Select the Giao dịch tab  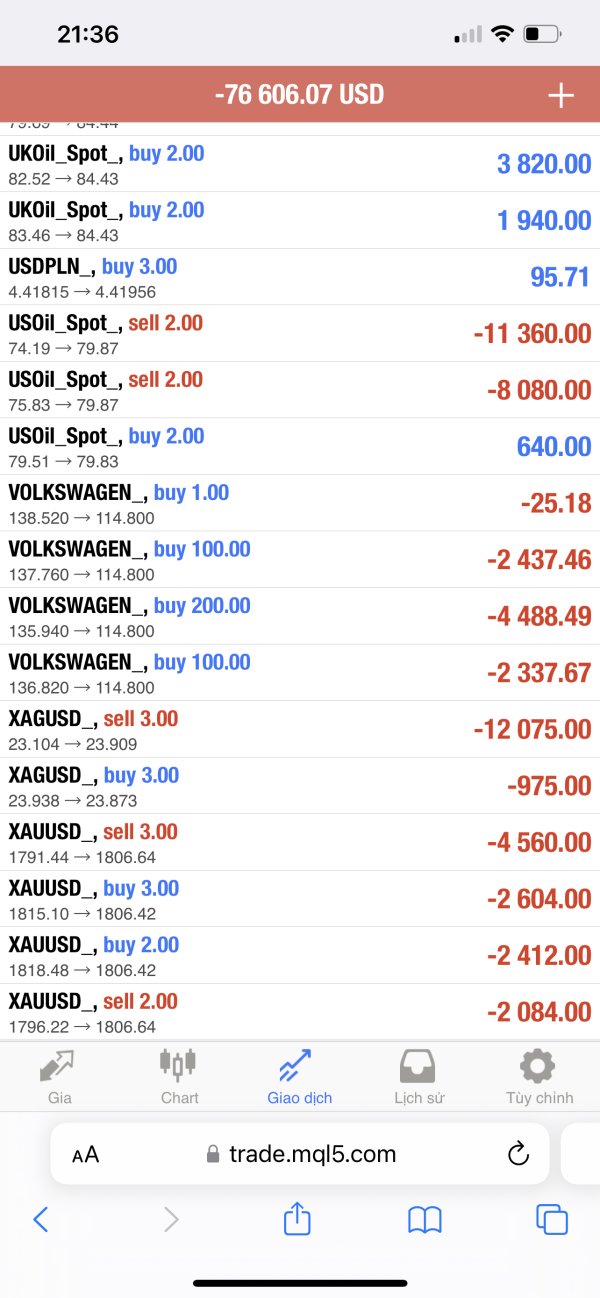point(299,1076)
